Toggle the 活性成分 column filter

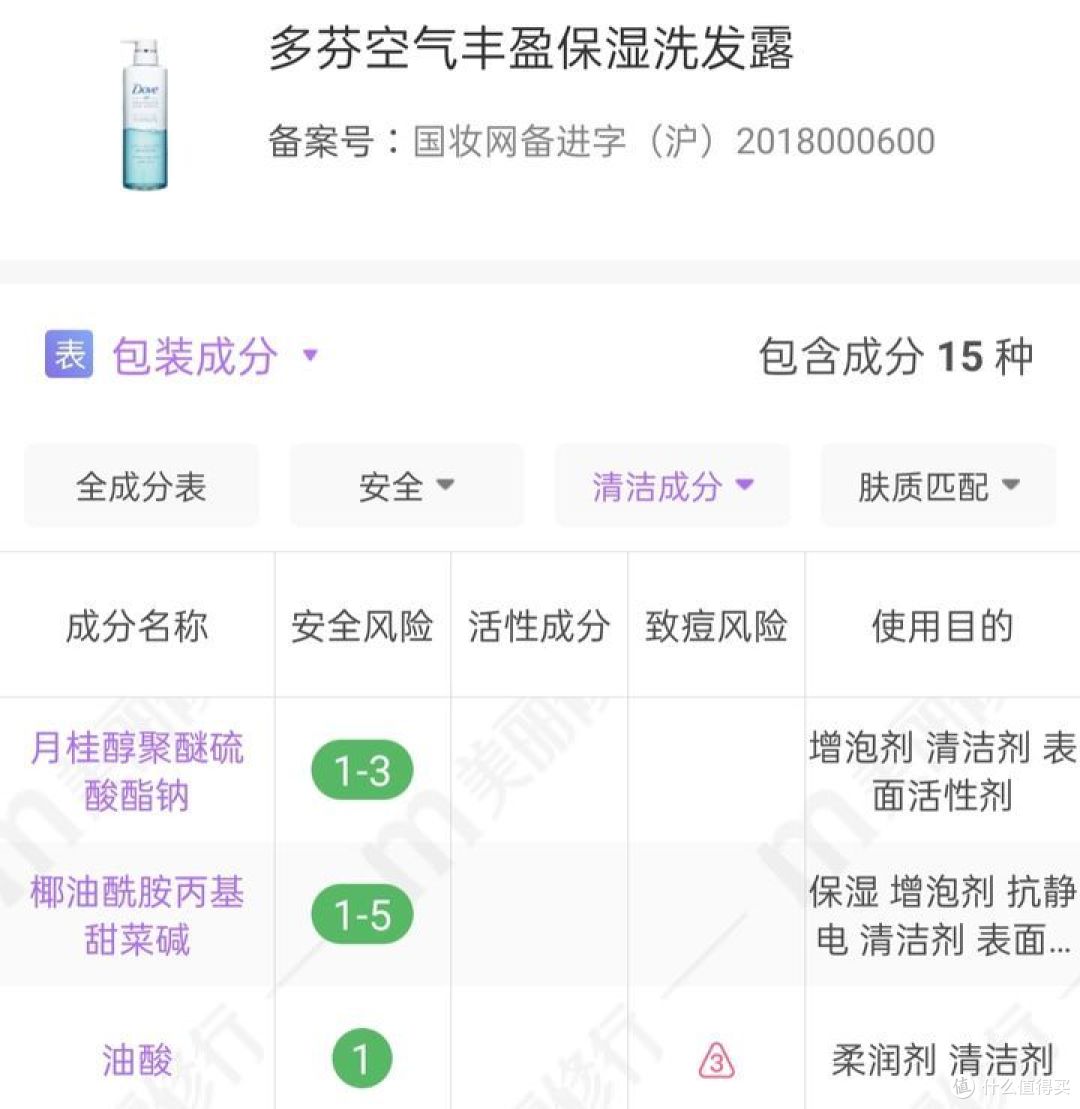click(539, 625)
